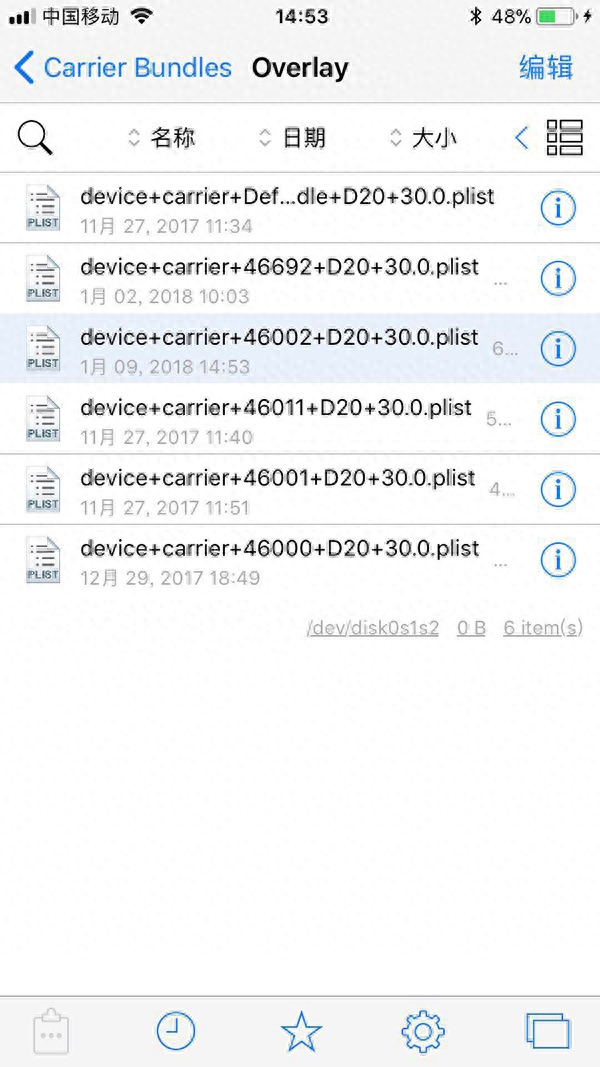Image resolution: width=600 pixels, height=1067 pixels.
Task: Open the recent history clock
Action: [x=176, y=1031]
